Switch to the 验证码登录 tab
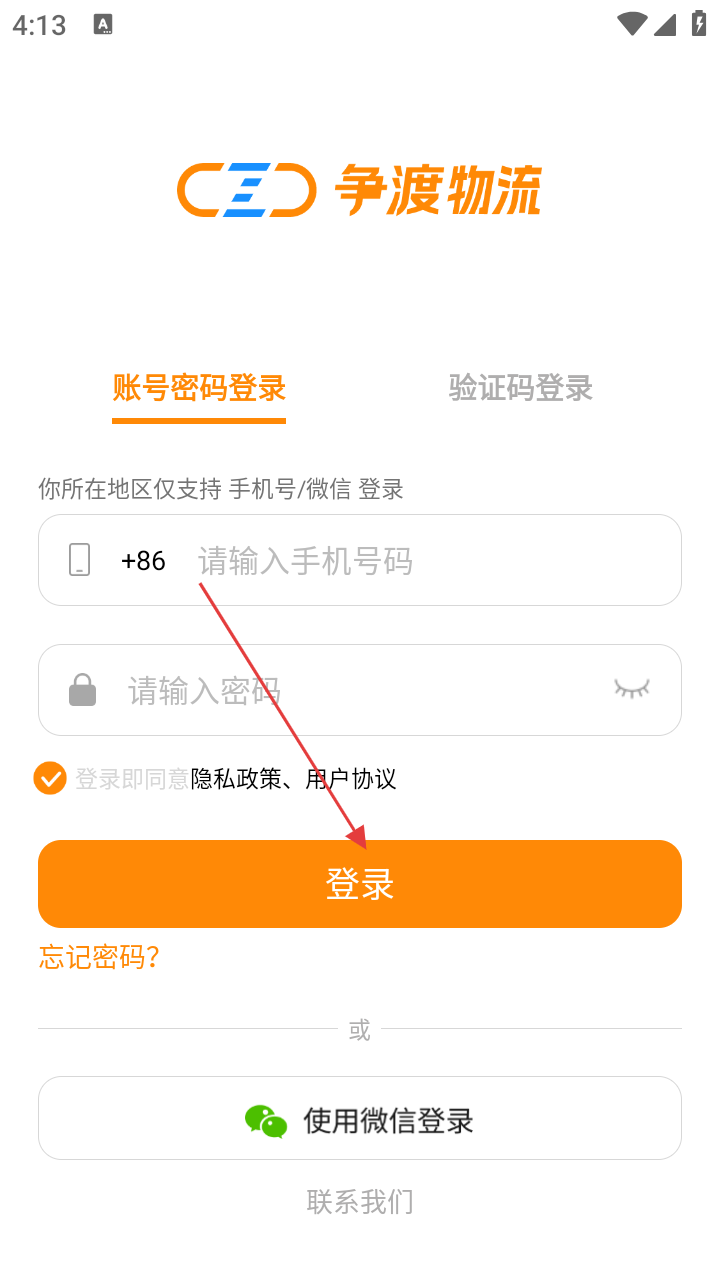The width and height of the screenshot is (720, 1280). [520, 388]
